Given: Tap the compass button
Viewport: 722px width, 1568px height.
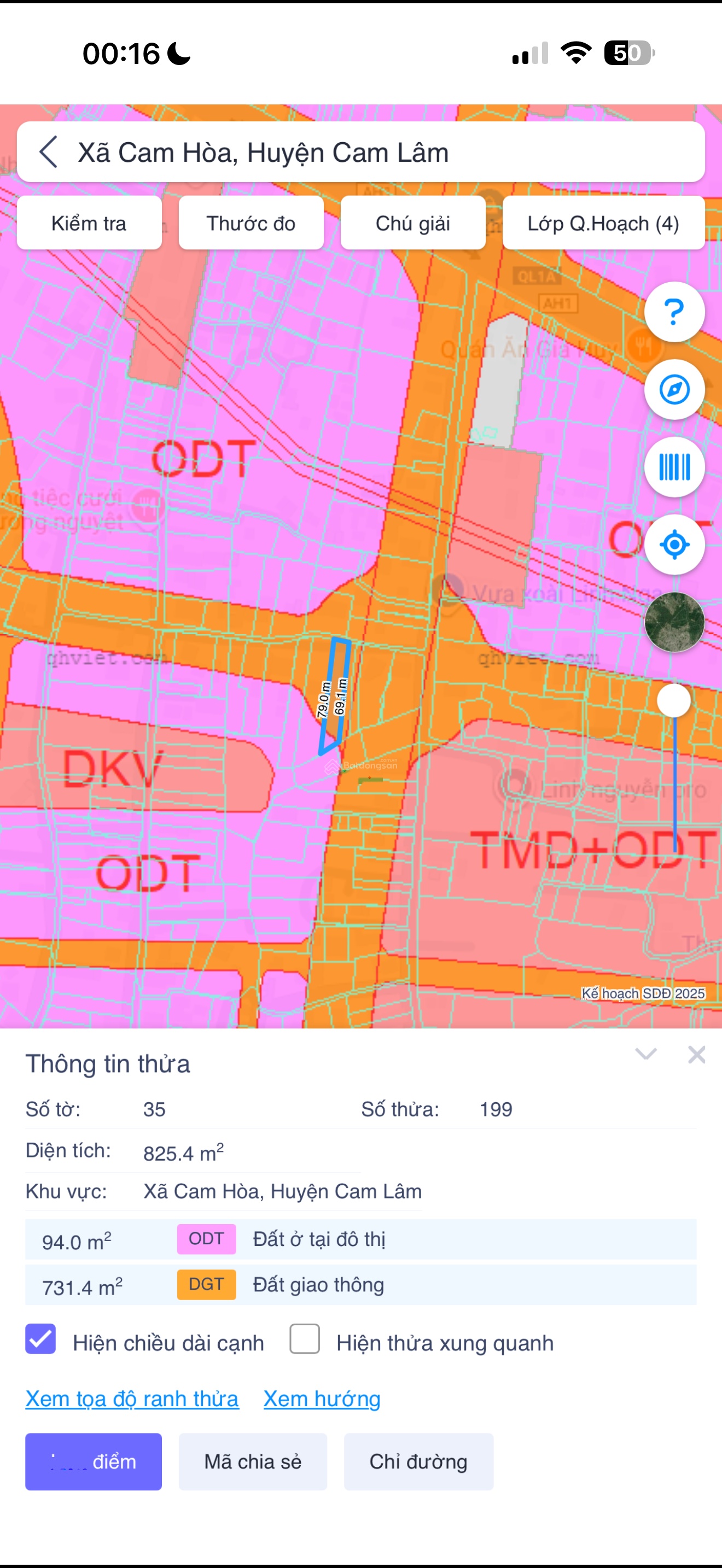Looking at the screenshot, I should 674,390.
